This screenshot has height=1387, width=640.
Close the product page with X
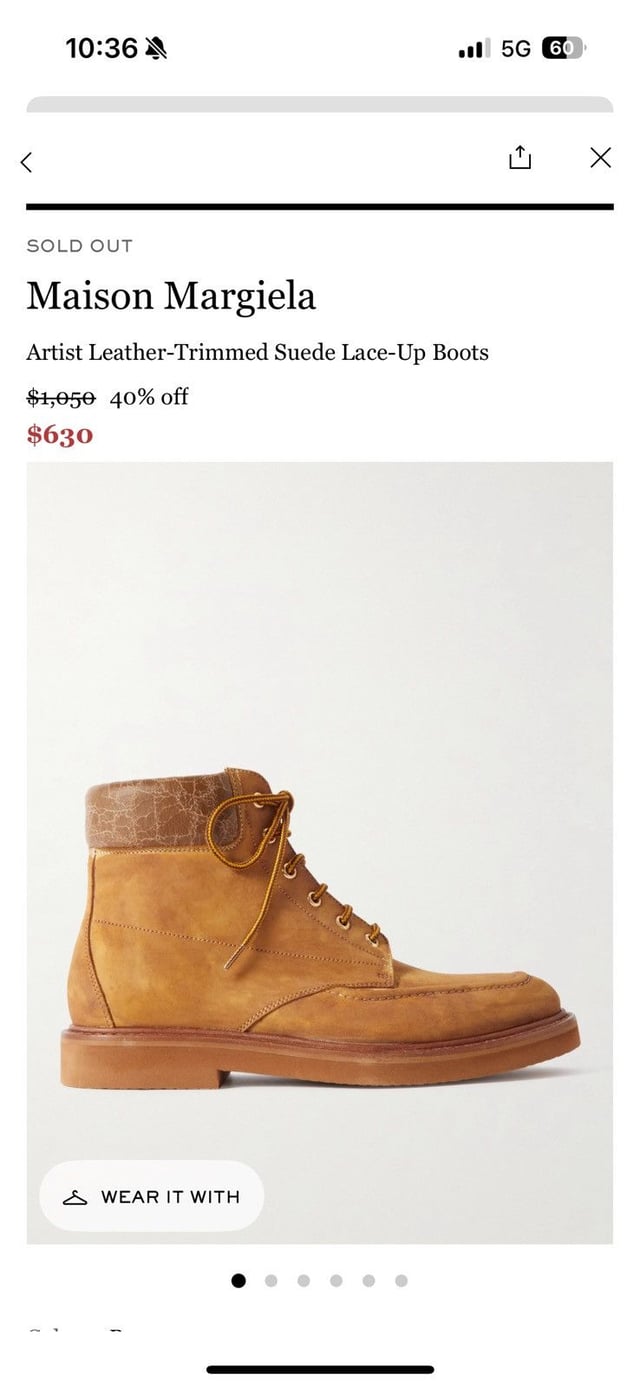[600, 157]
